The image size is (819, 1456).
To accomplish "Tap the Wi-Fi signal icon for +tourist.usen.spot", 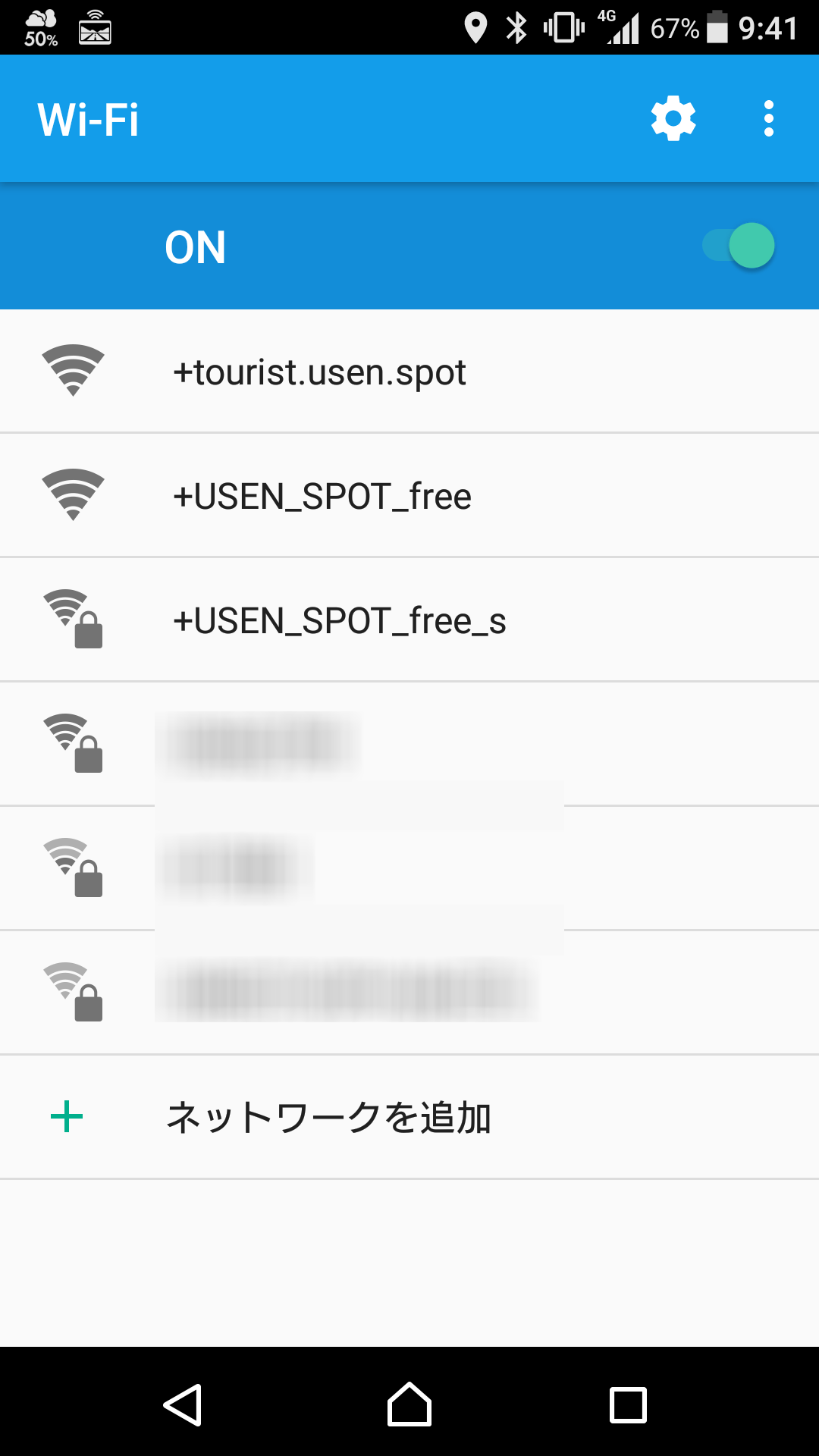I will 73,371.
